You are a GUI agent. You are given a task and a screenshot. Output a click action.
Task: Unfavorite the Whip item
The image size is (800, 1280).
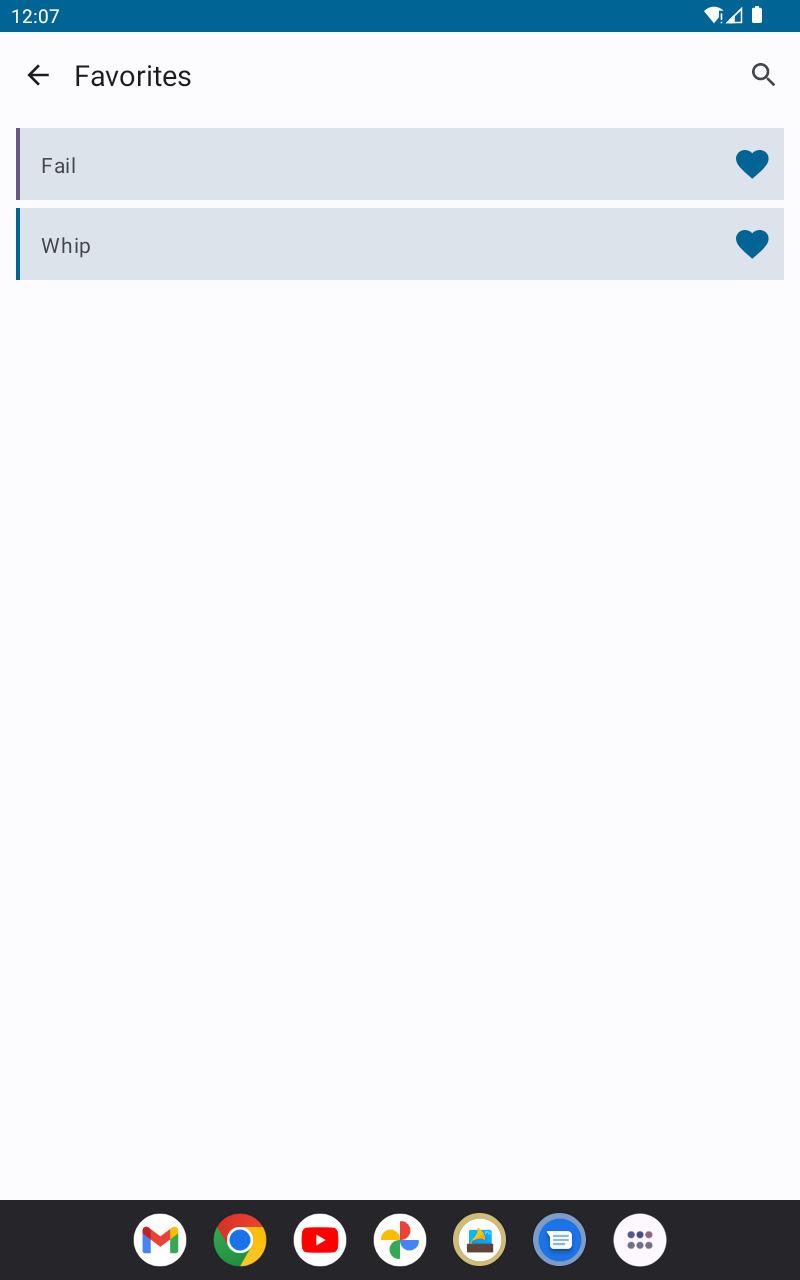click(x=752, y=244)
